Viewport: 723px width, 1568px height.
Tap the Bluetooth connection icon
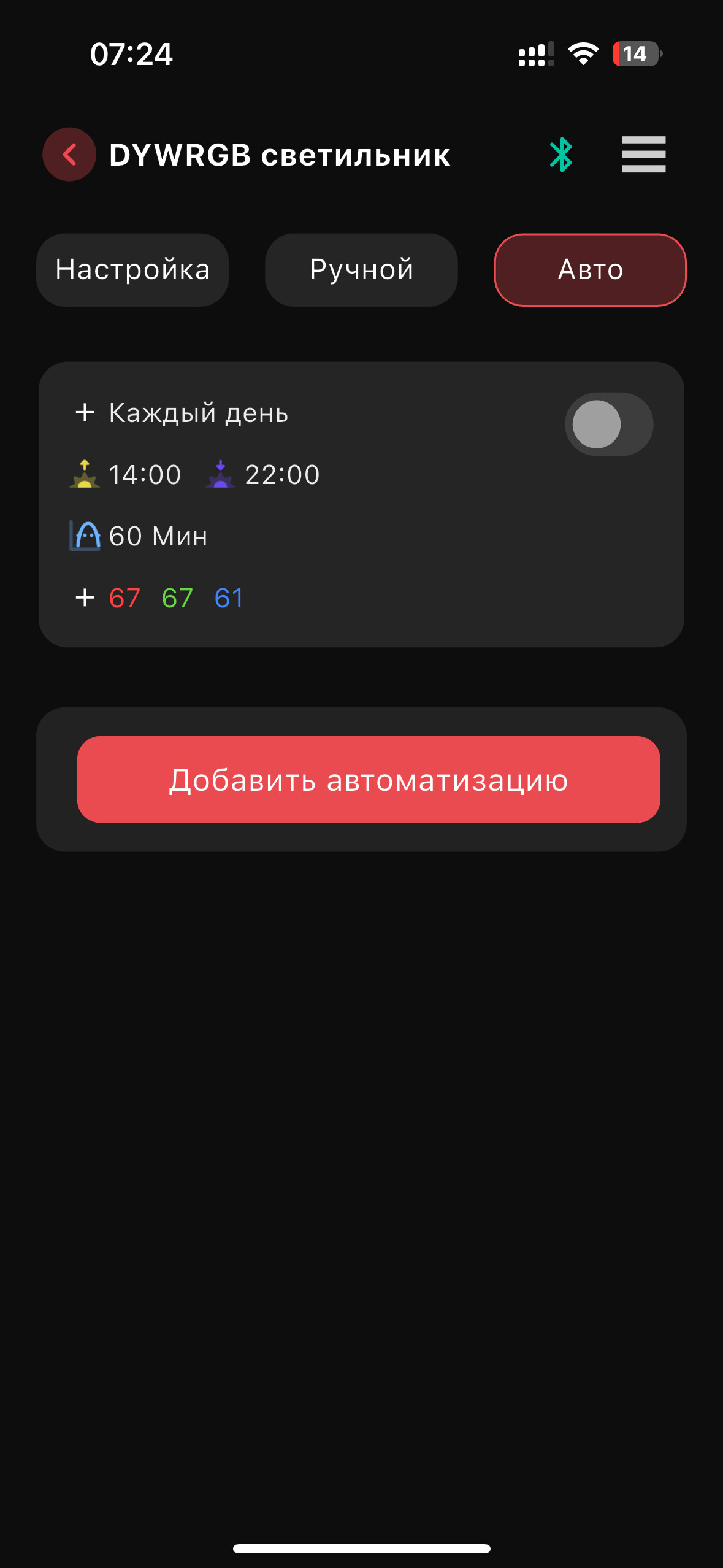(x=560, y=155)
